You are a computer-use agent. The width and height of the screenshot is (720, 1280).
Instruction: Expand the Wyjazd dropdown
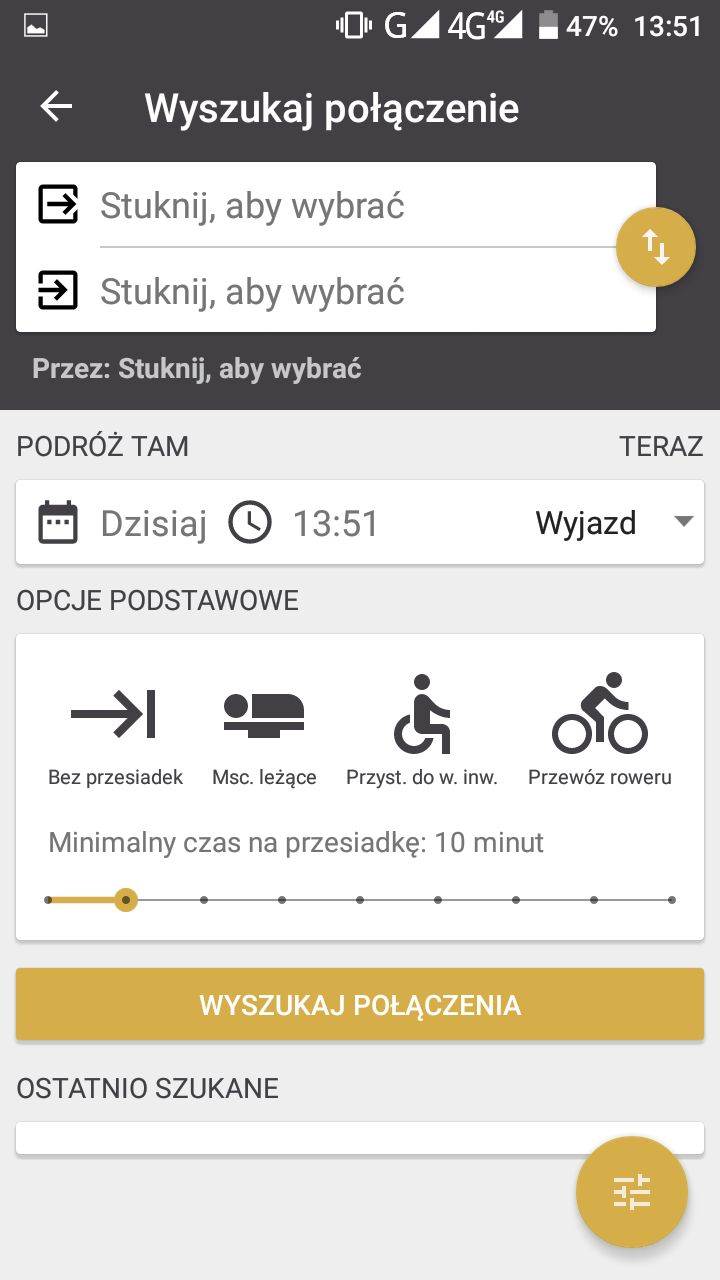tap(614, 522)
